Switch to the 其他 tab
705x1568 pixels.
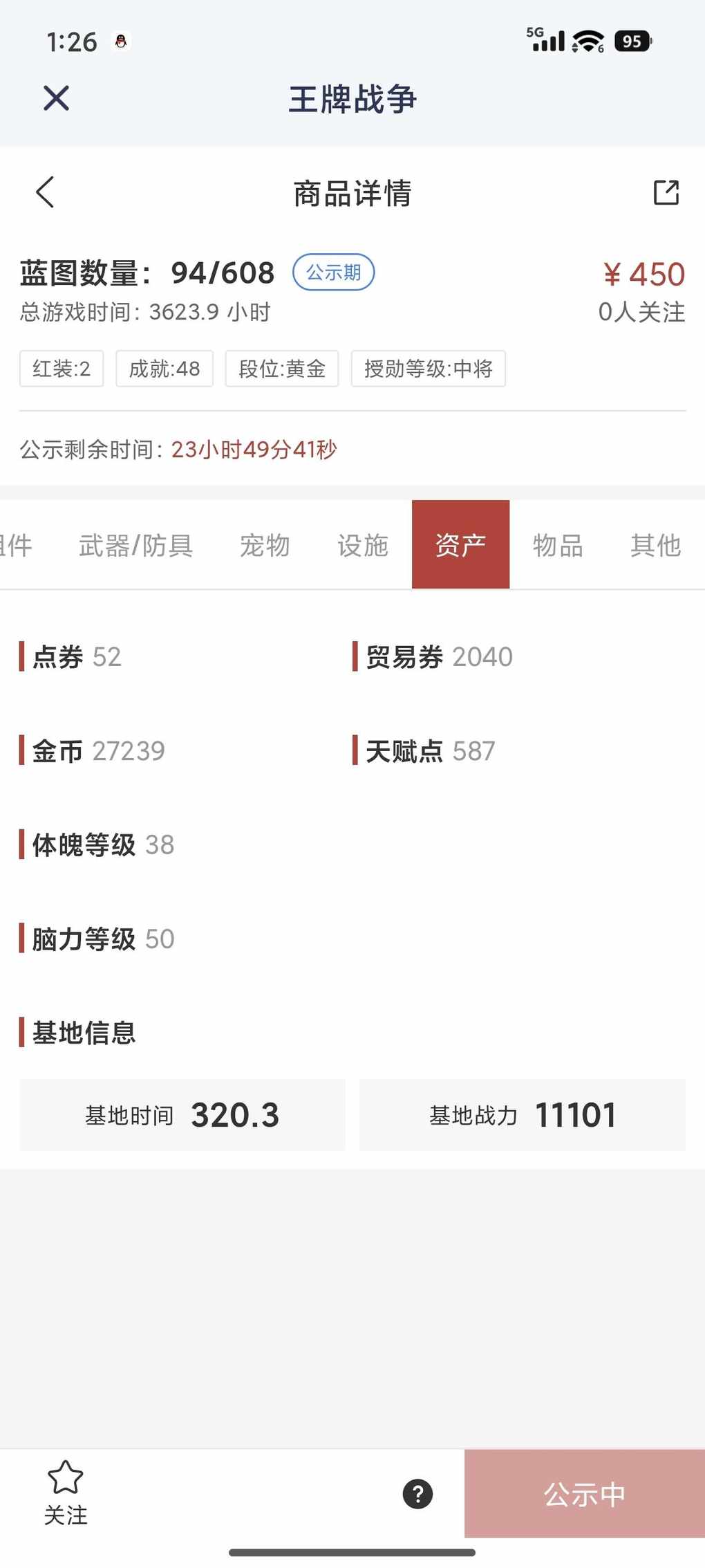coord(655,545)
